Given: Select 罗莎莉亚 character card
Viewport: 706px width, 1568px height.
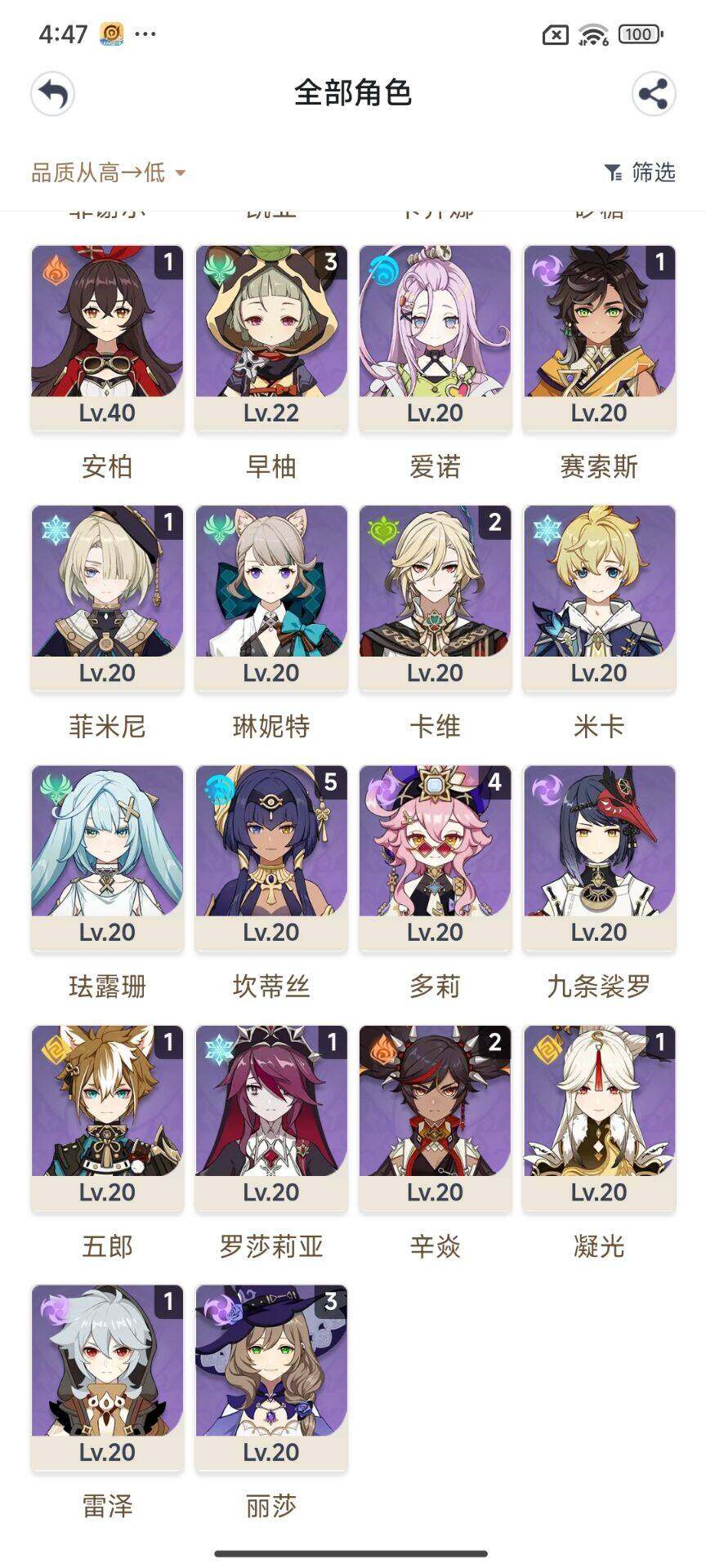Looking at the screenshot, I should pos(271,1116).
